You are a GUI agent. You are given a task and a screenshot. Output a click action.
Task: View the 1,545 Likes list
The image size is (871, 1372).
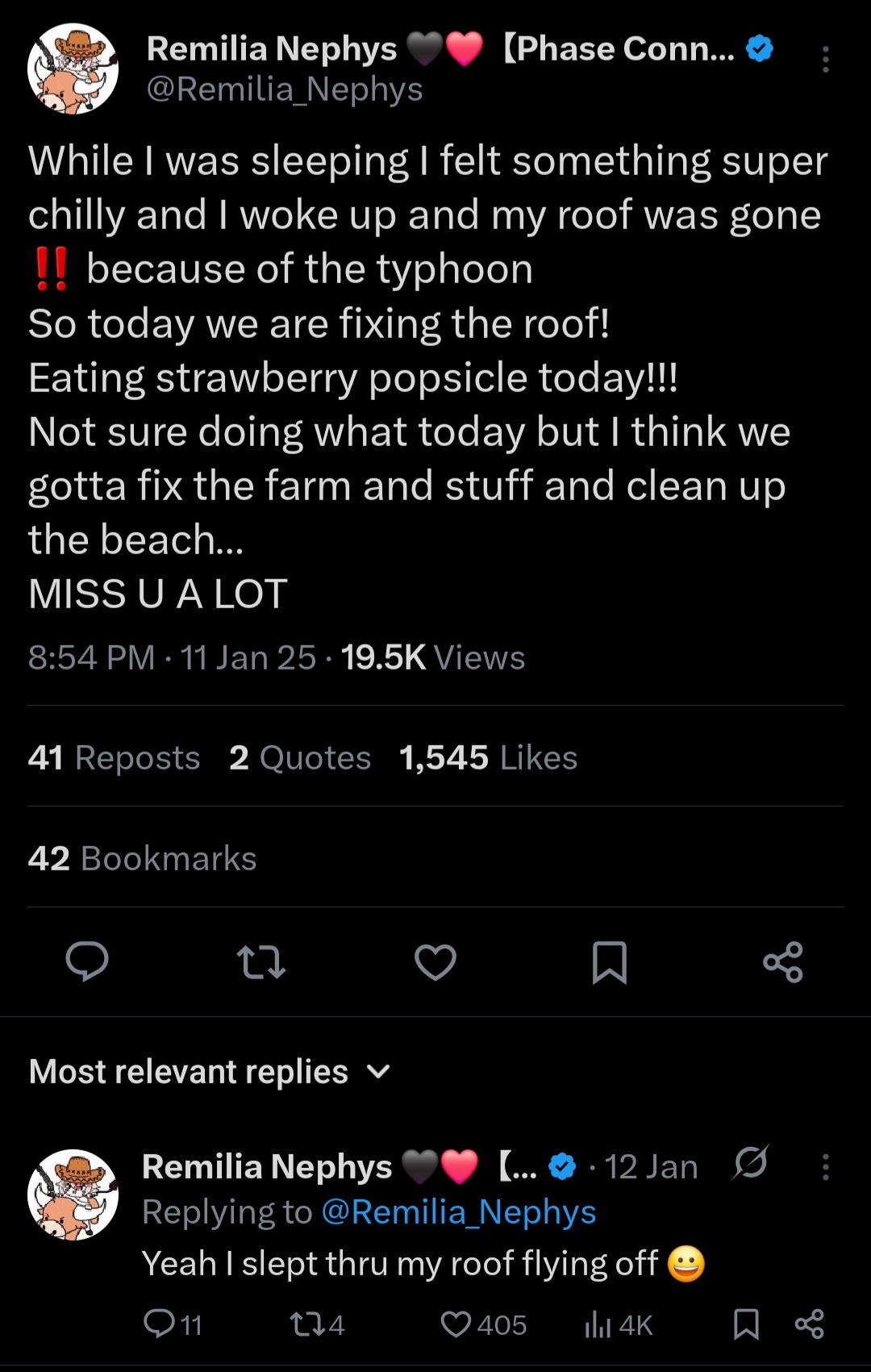click(x=488, y=757)
